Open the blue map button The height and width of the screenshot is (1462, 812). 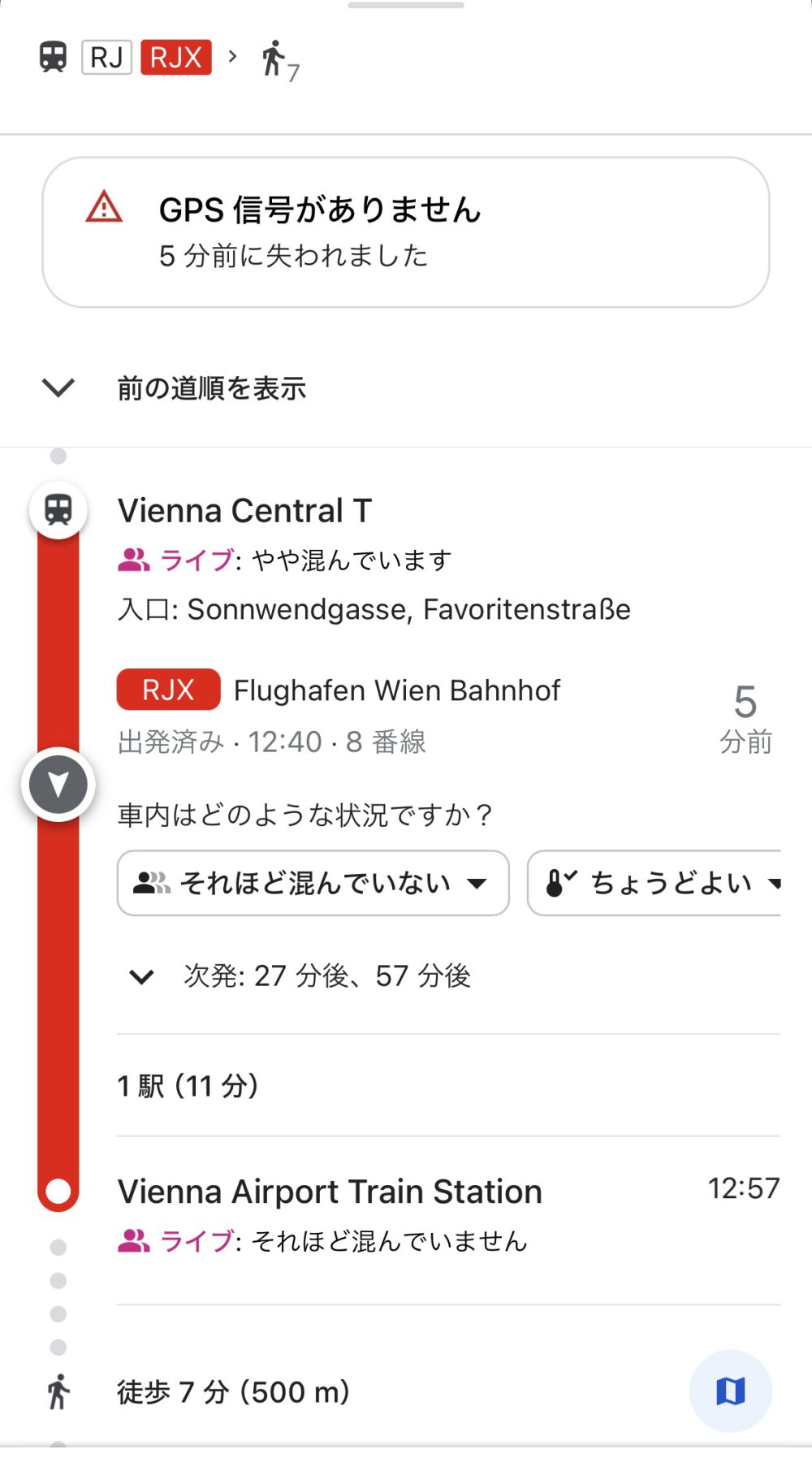click(x=730, y=1391)
